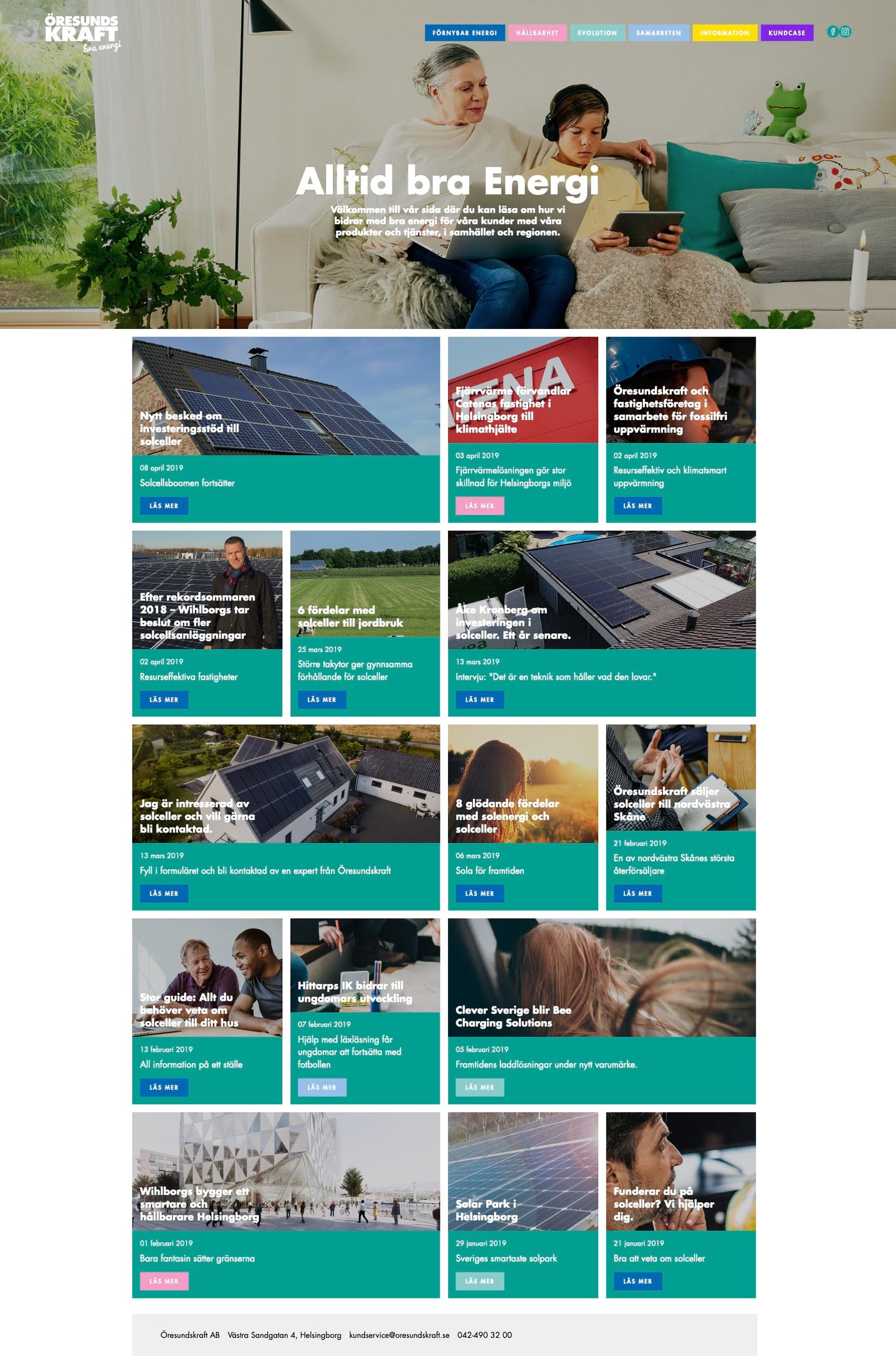The width and height of the screenshot is (896, 1356).
Task: Open the Facebook icon in the header
Action: 832,32
